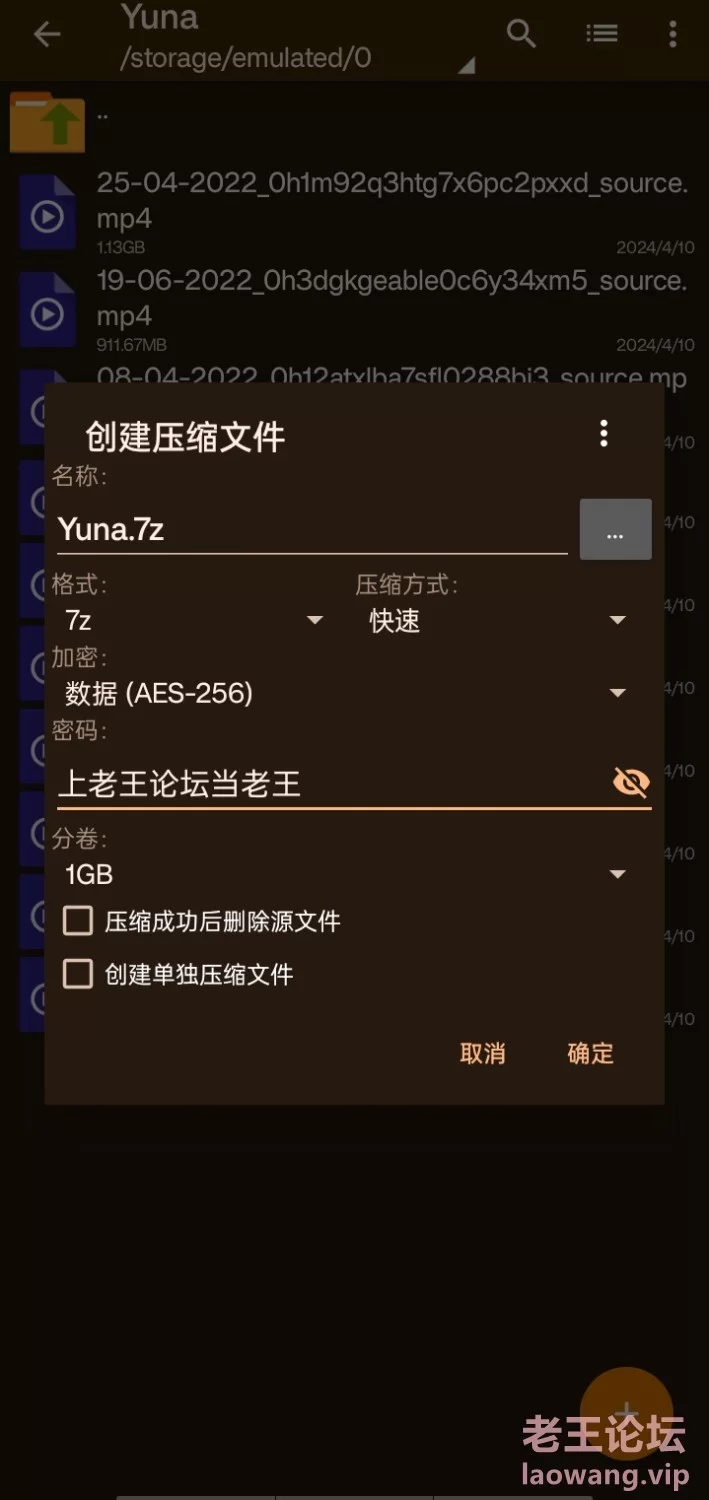Open the browse button next to name
This screenshot has width=709, height=1500.
pyautogui.click(x=615, y=530)
